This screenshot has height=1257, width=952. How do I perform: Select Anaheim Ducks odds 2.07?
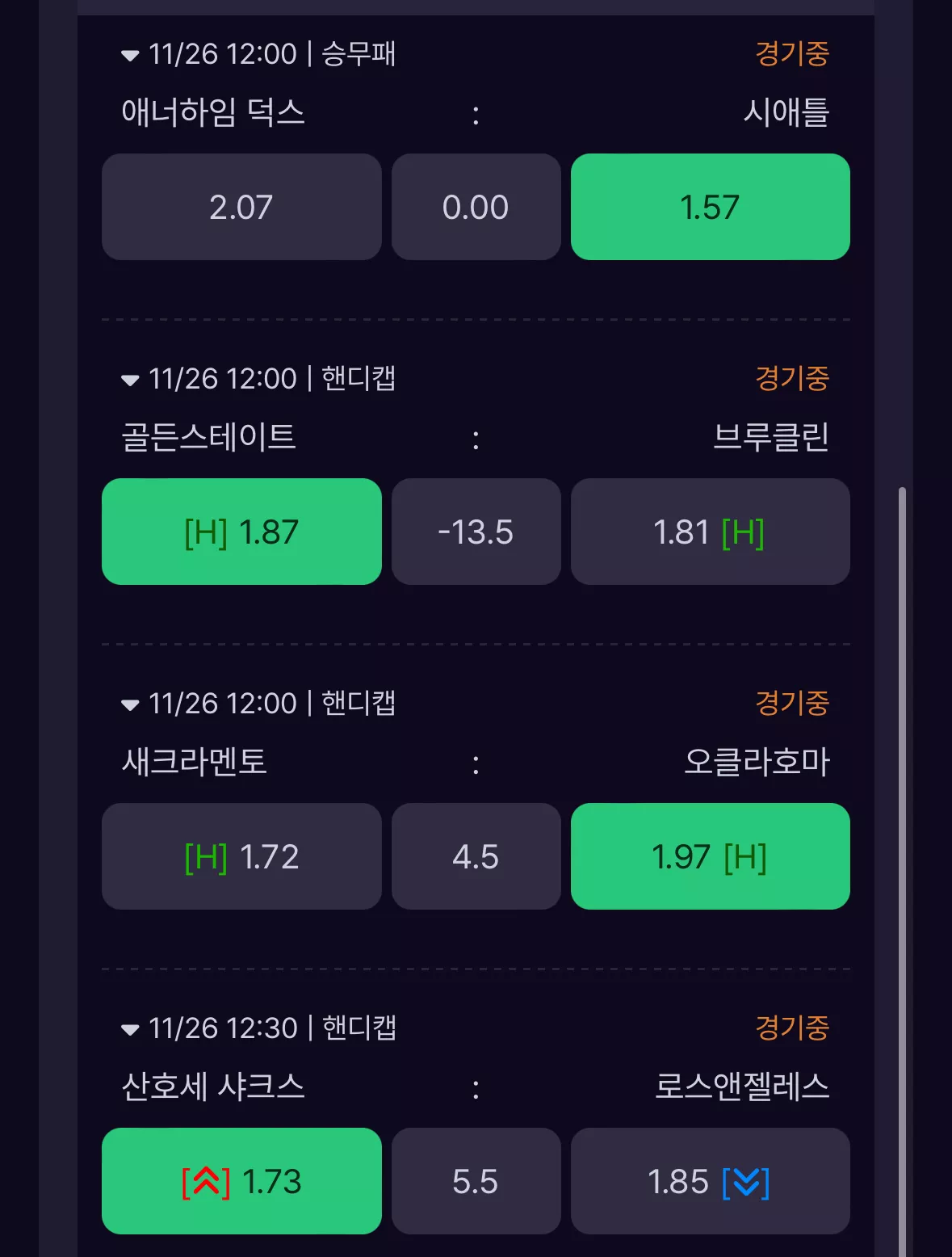[x=241, y=207]
